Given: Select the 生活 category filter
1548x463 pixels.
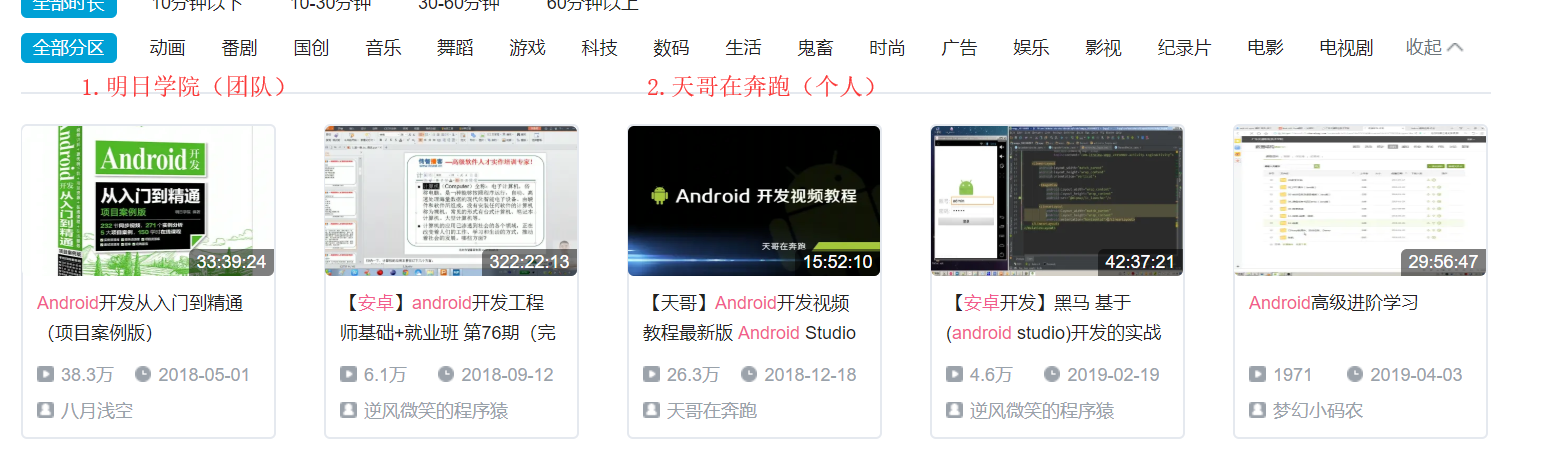Looking at the screenshot, I should (x=743, y=47).
